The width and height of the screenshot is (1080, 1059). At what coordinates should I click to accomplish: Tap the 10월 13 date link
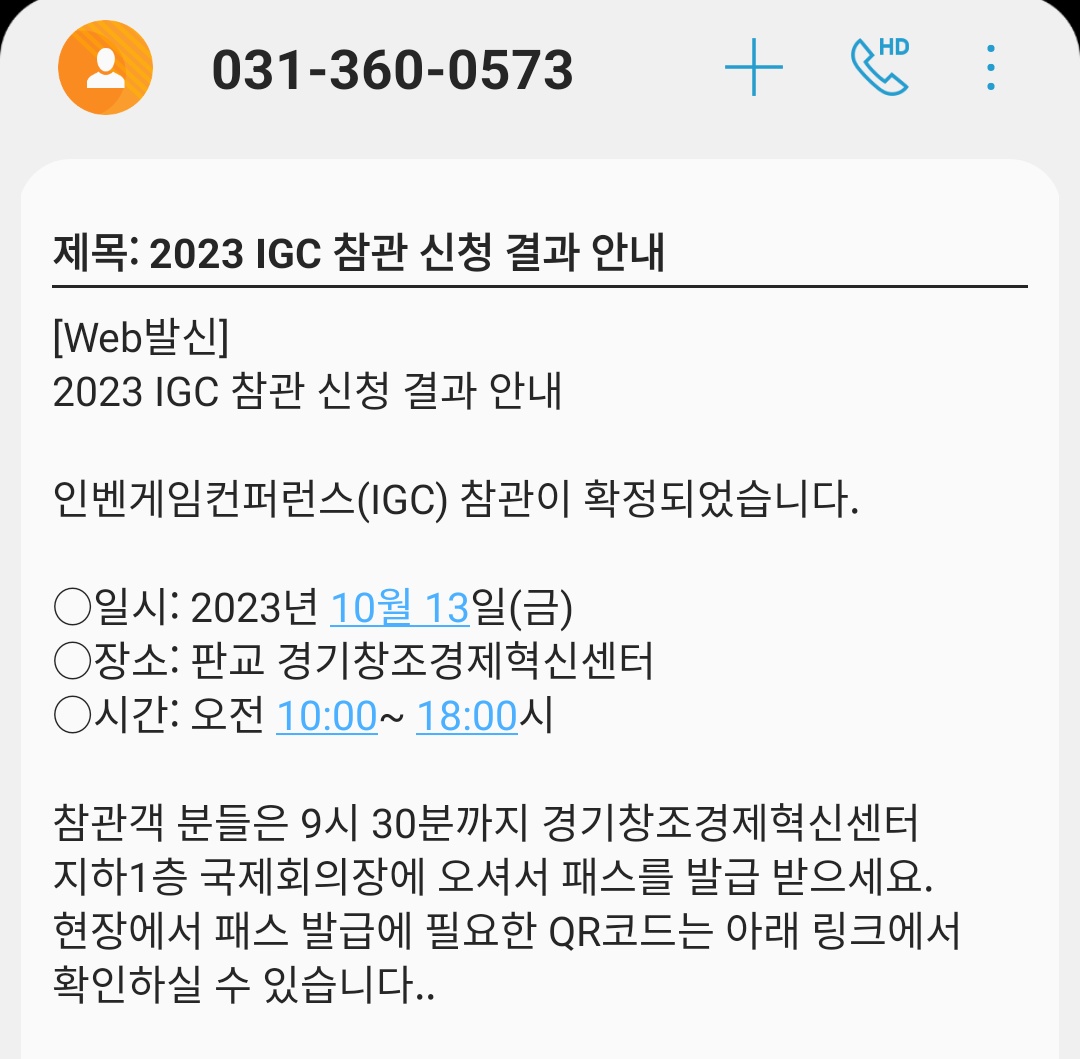click(x=399, y=607)
